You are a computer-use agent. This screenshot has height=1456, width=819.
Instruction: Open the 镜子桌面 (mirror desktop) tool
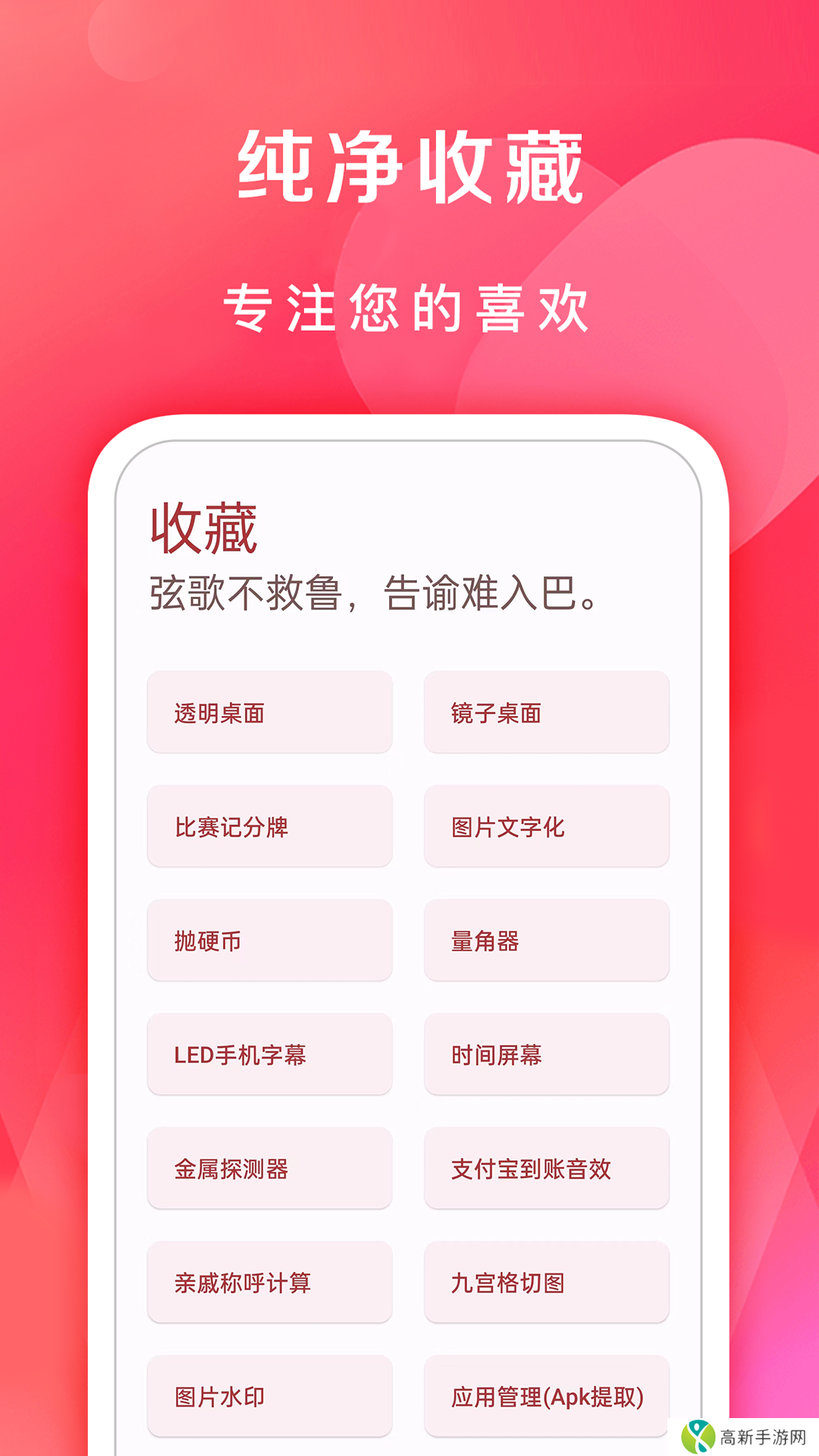(x=548, y=713)
